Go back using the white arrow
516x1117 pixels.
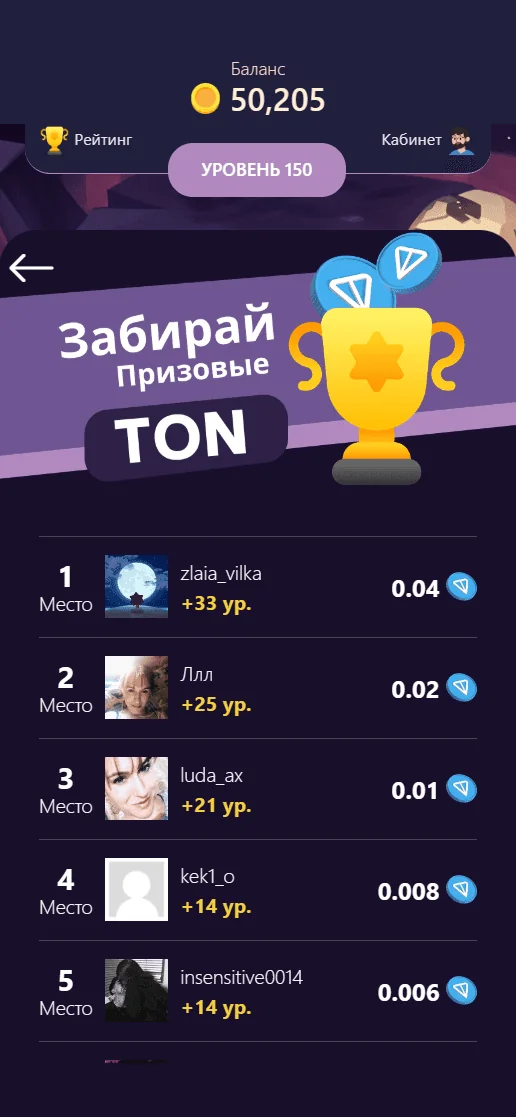click(31, 268)
